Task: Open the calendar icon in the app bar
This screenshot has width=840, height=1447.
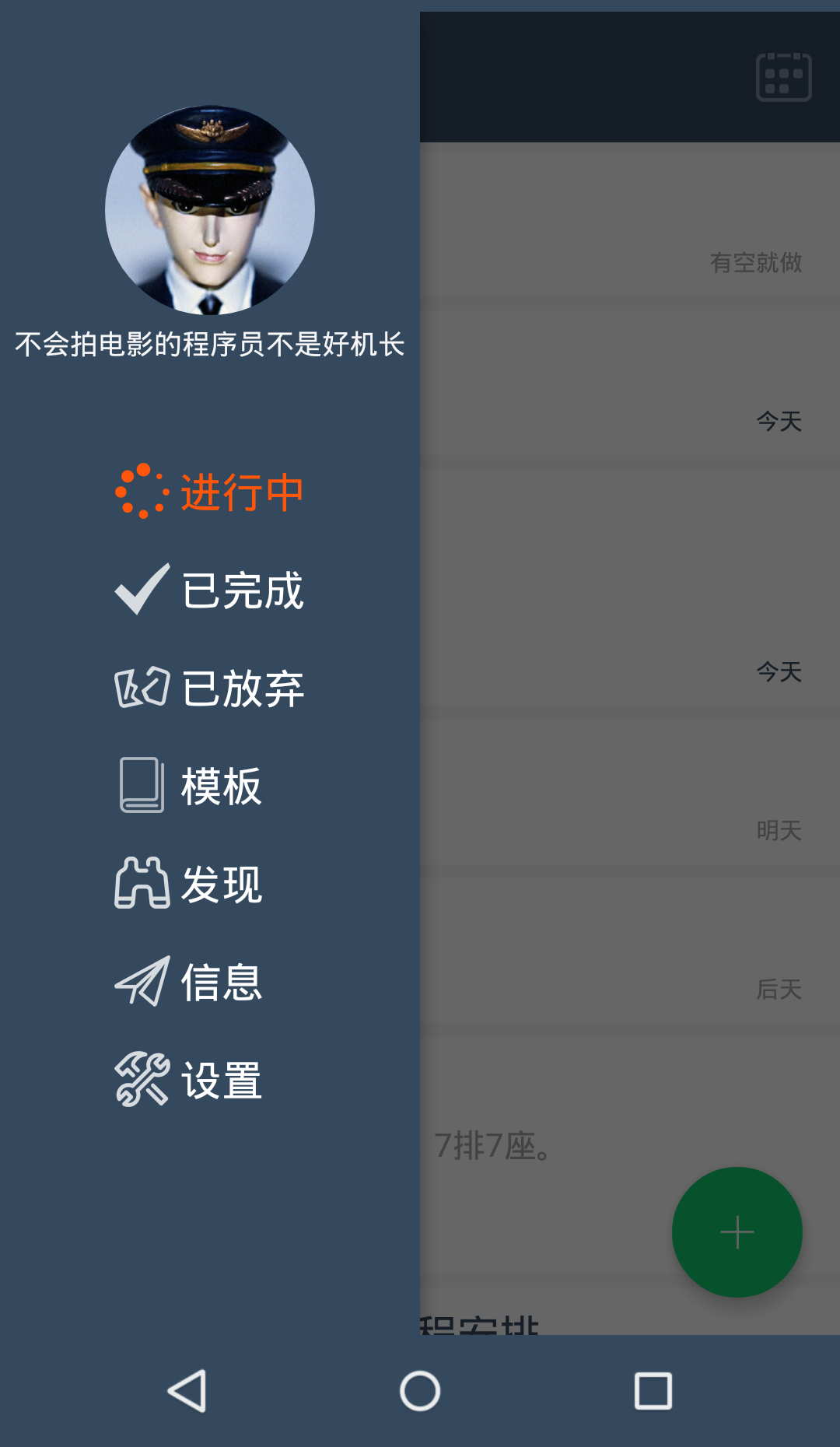Action: [783, 77]
